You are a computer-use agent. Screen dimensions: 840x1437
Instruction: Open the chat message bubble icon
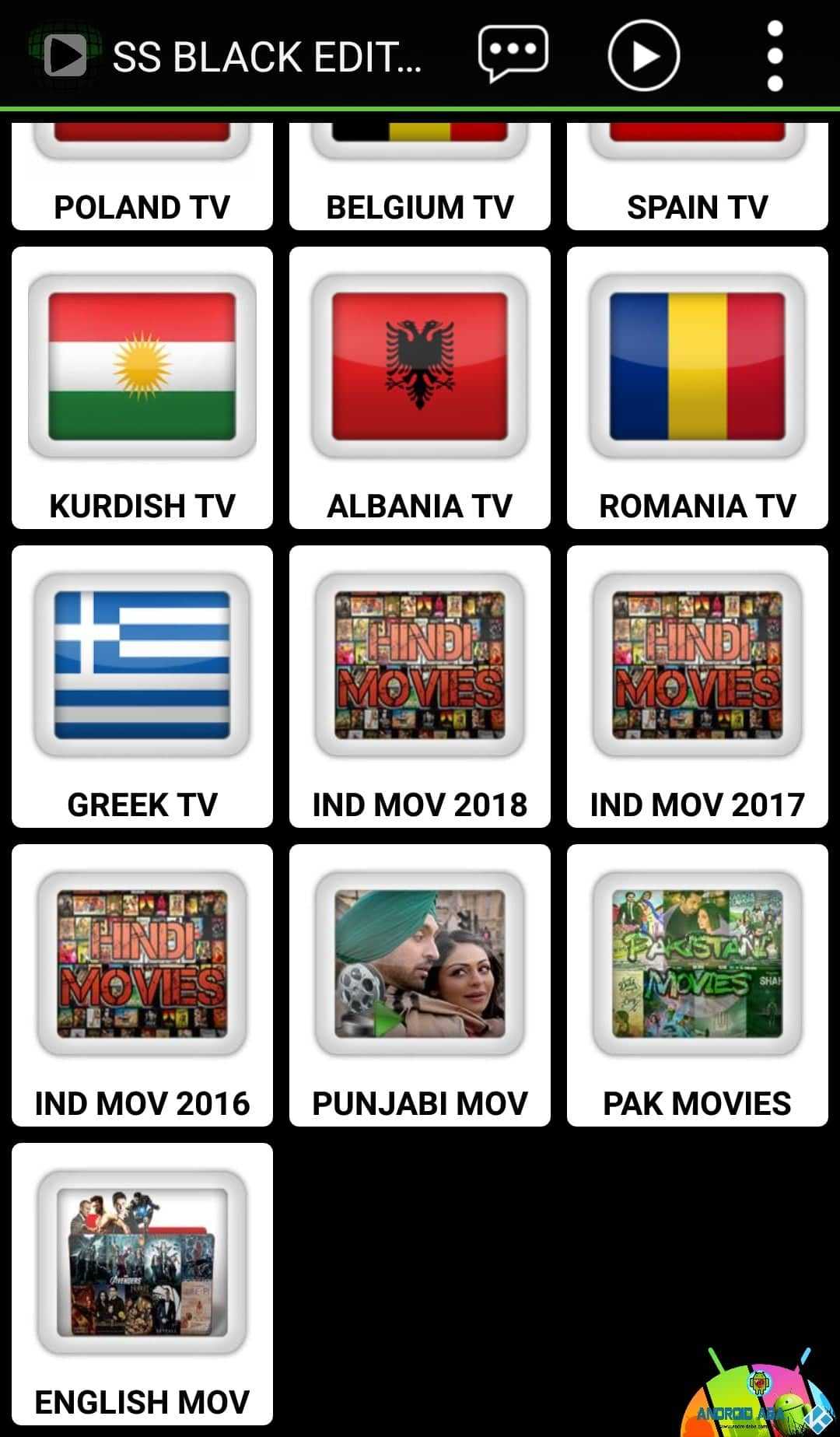513,54
